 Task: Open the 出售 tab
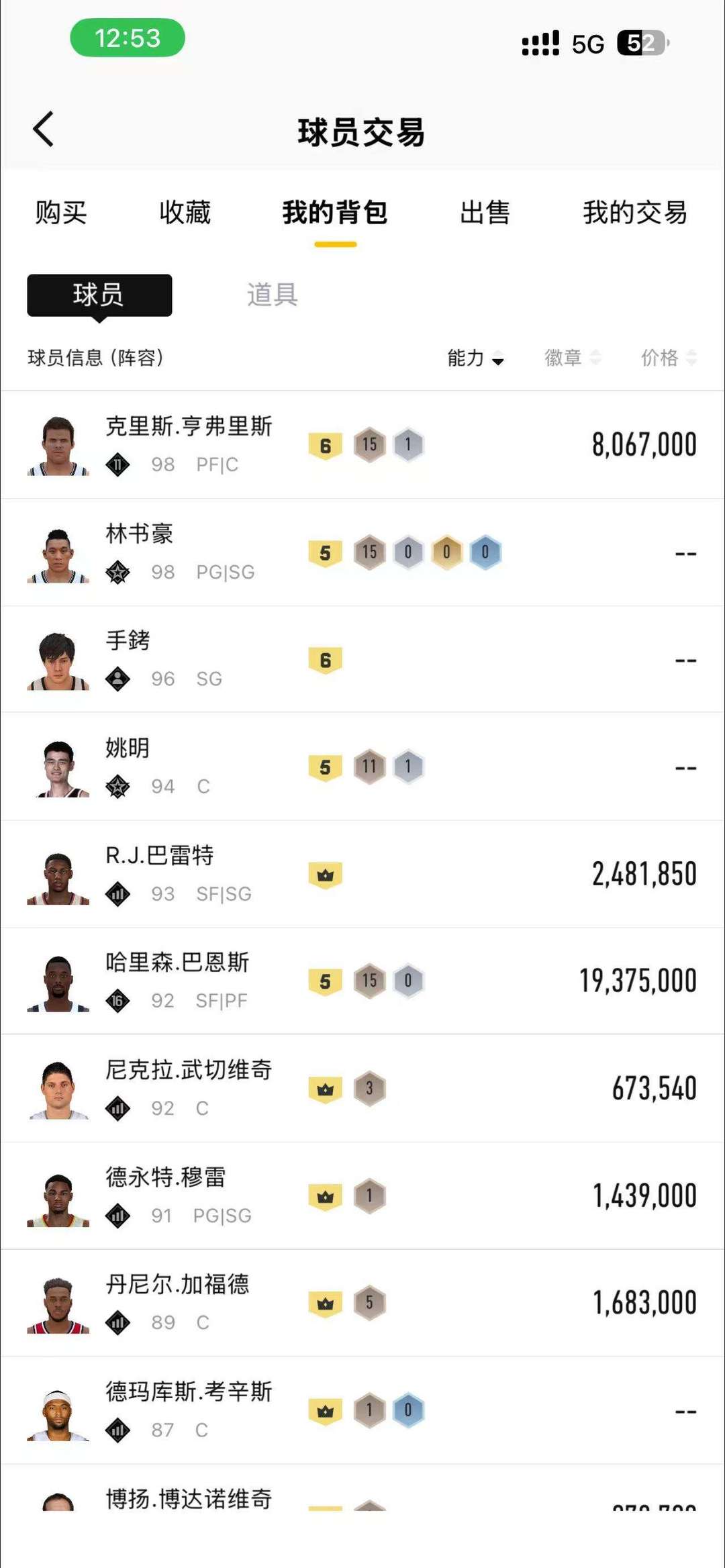pyautogui.click(x=485, y=213)
